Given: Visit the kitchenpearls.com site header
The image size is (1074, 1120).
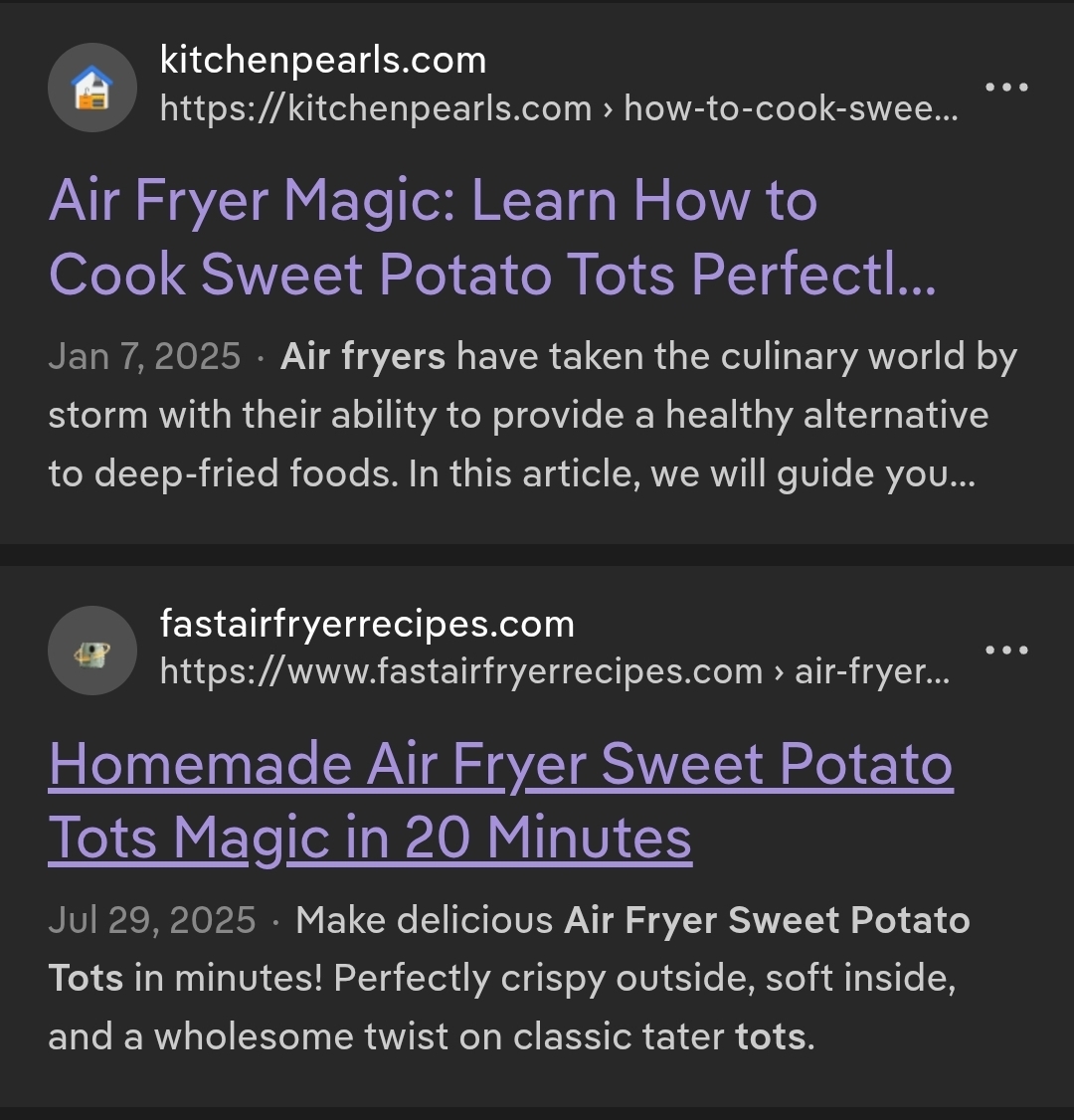Looking at the screenshot, I should tap(323, 62).
